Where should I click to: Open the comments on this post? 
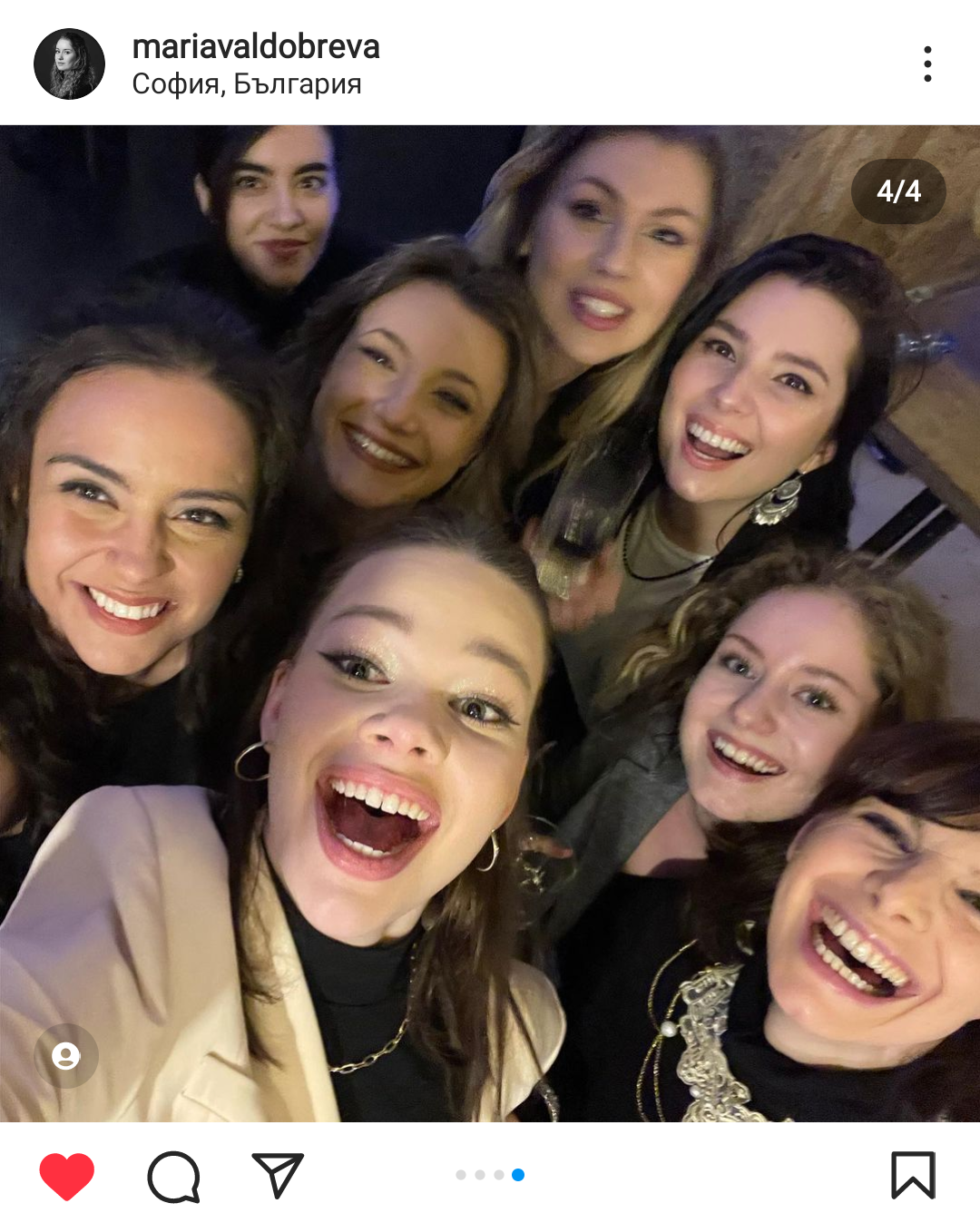pos(173,1176)
